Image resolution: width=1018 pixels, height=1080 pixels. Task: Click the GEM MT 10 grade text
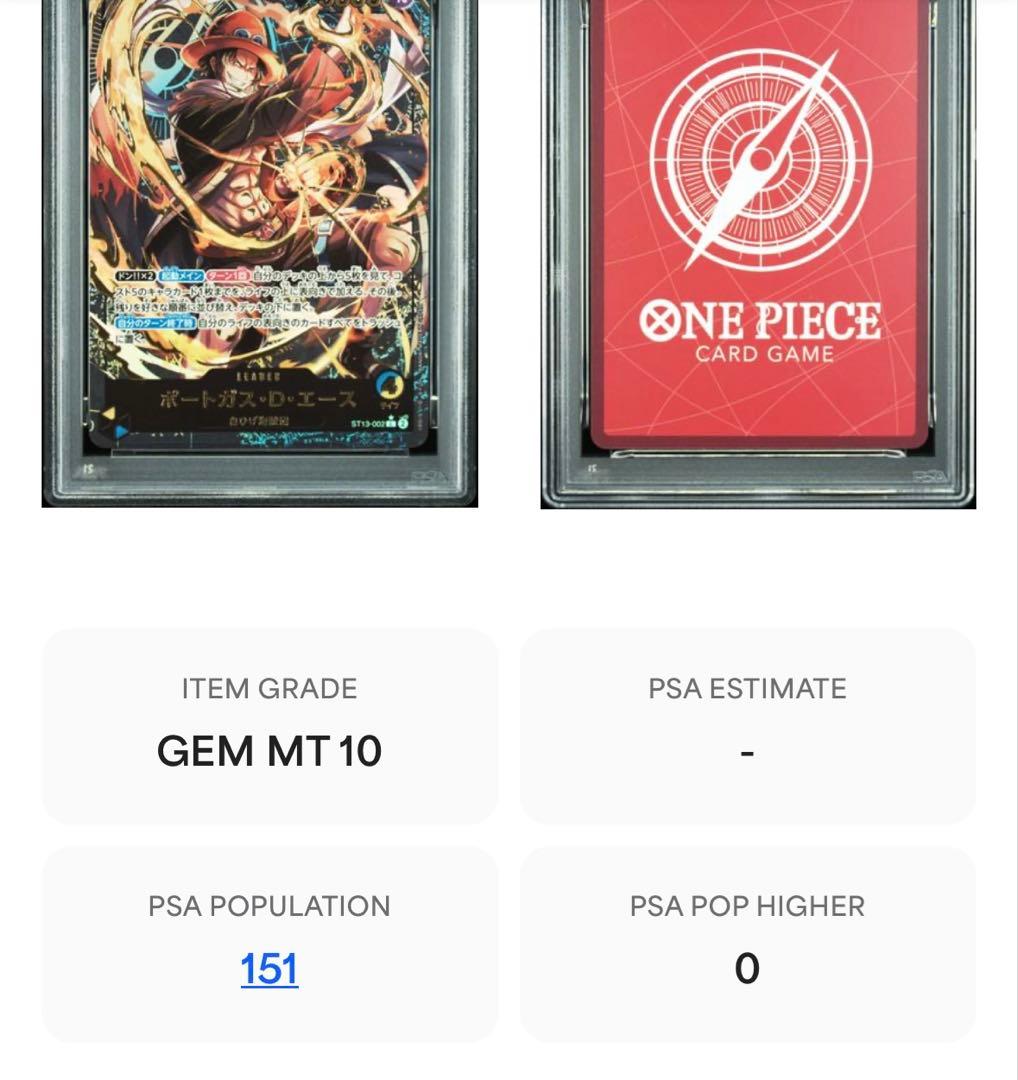(268, 750)
